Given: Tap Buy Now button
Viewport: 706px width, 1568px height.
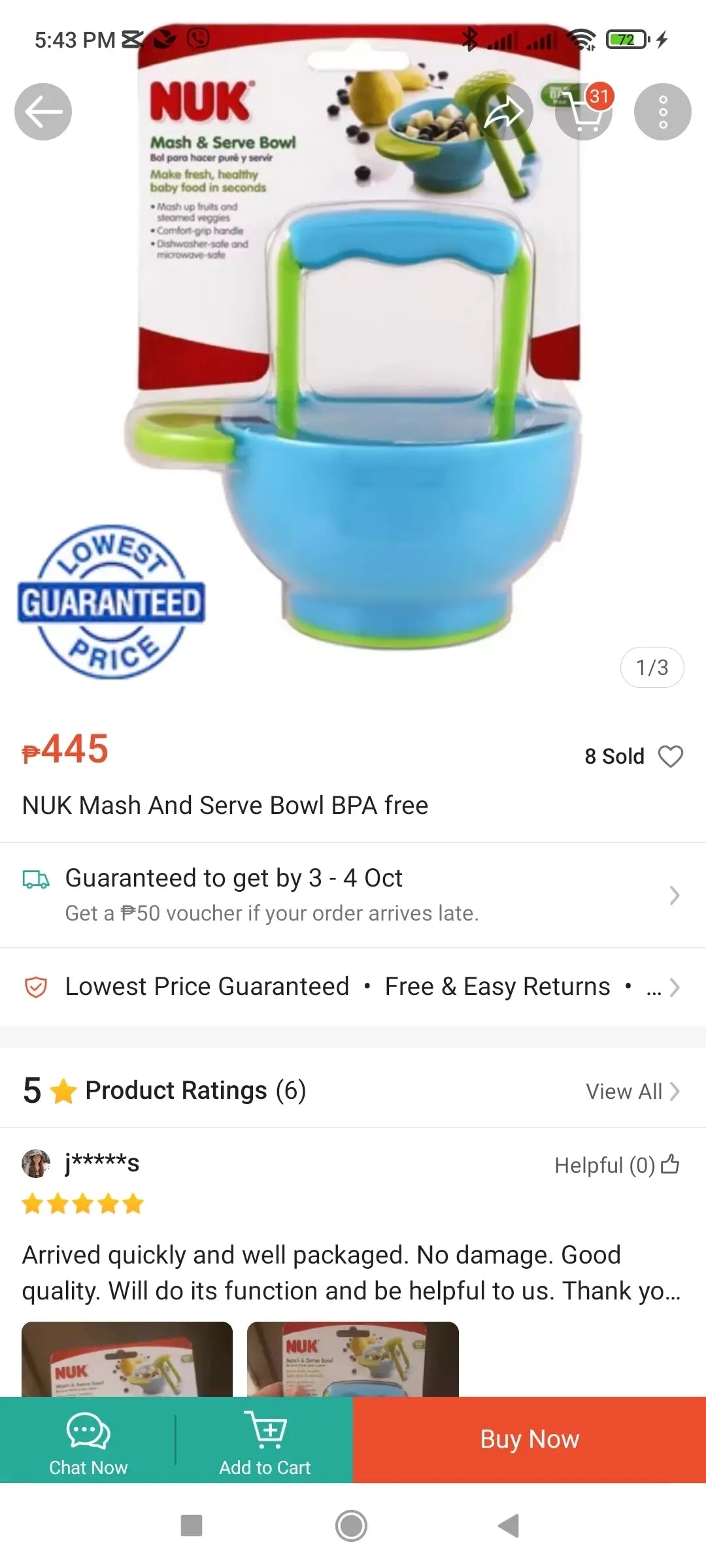Looking at the screenshot, I should tap(529, 1440).
